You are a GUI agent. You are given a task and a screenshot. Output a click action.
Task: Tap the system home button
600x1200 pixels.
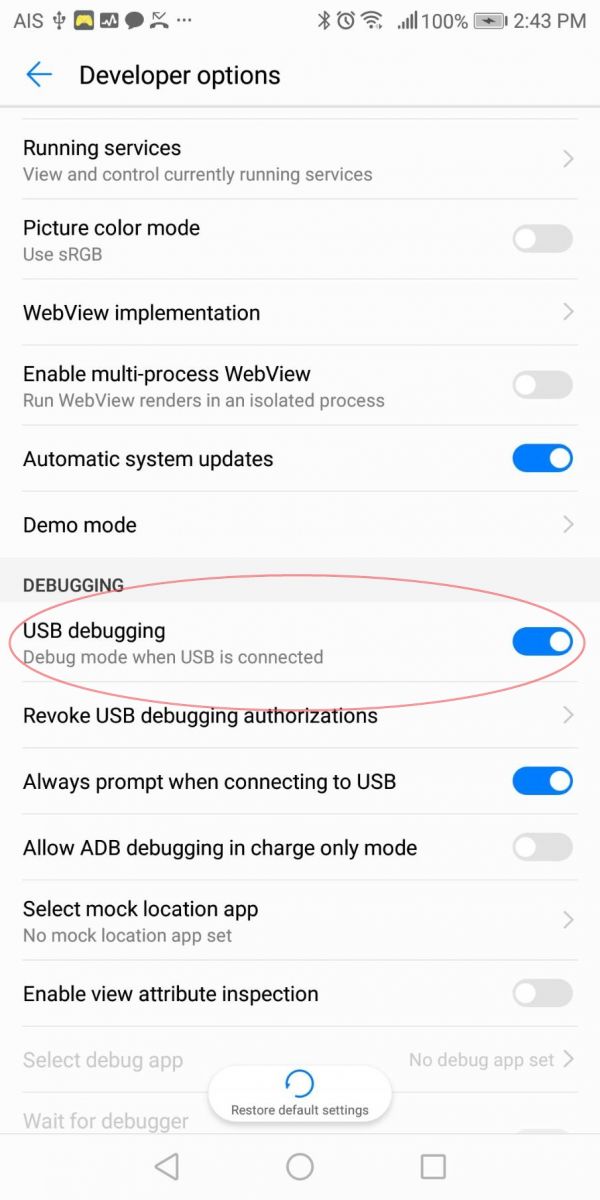300,1166
